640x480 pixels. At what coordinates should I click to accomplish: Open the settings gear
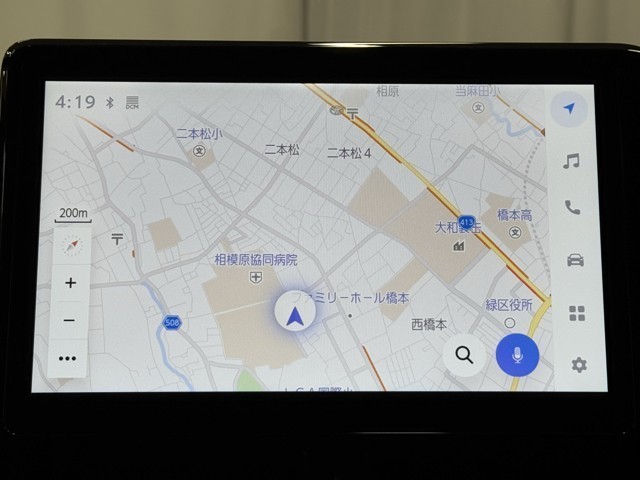coord(578,365)
